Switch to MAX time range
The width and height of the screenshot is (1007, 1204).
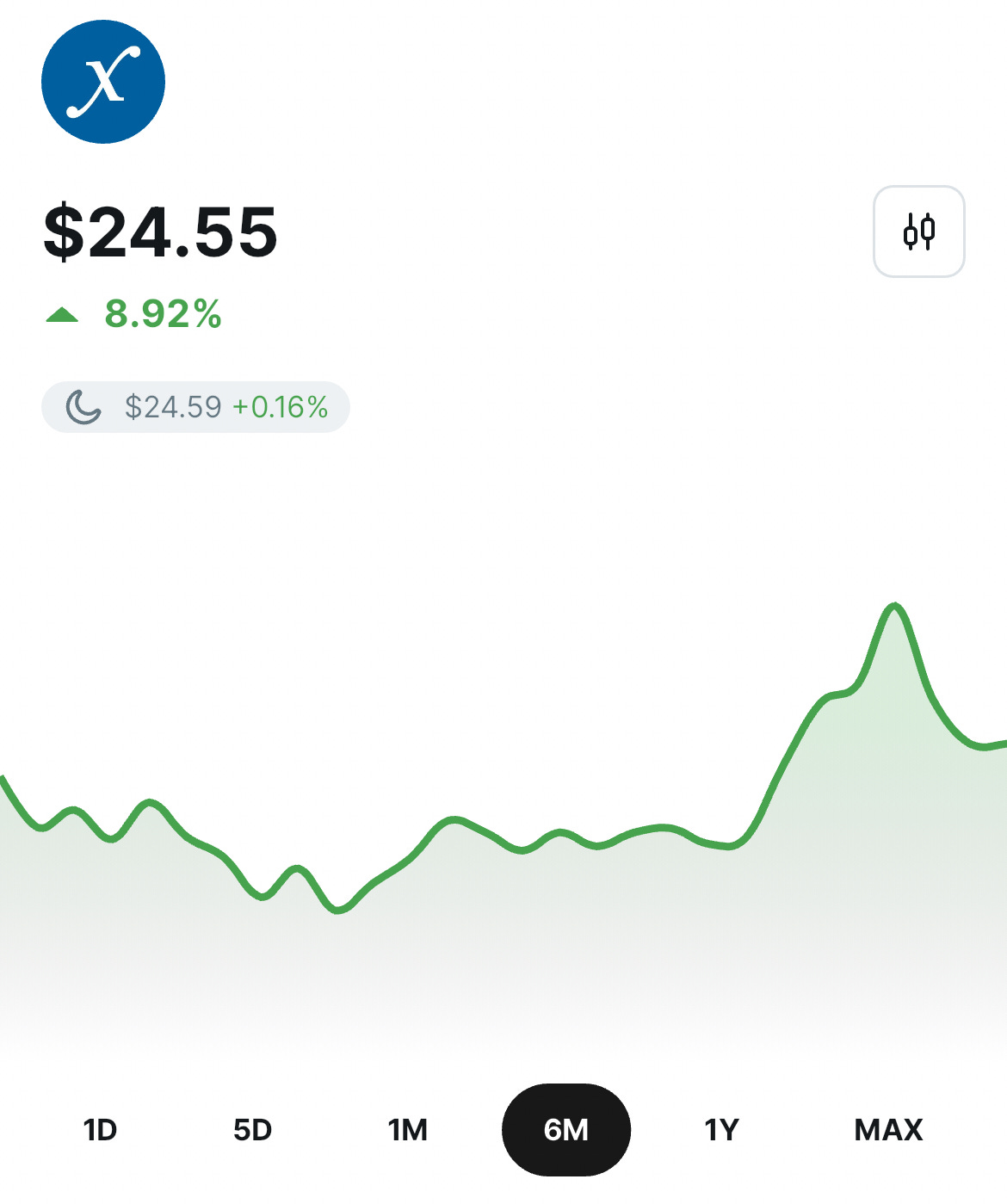(x=888, y=1129)
